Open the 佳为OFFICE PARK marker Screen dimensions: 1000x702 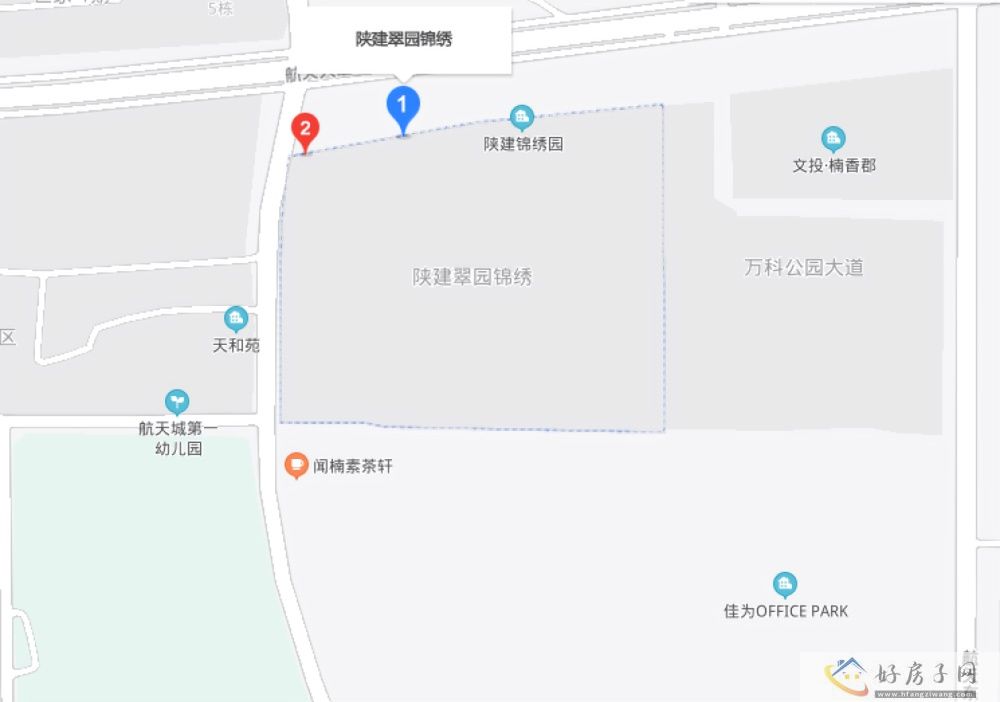(785, 584)
